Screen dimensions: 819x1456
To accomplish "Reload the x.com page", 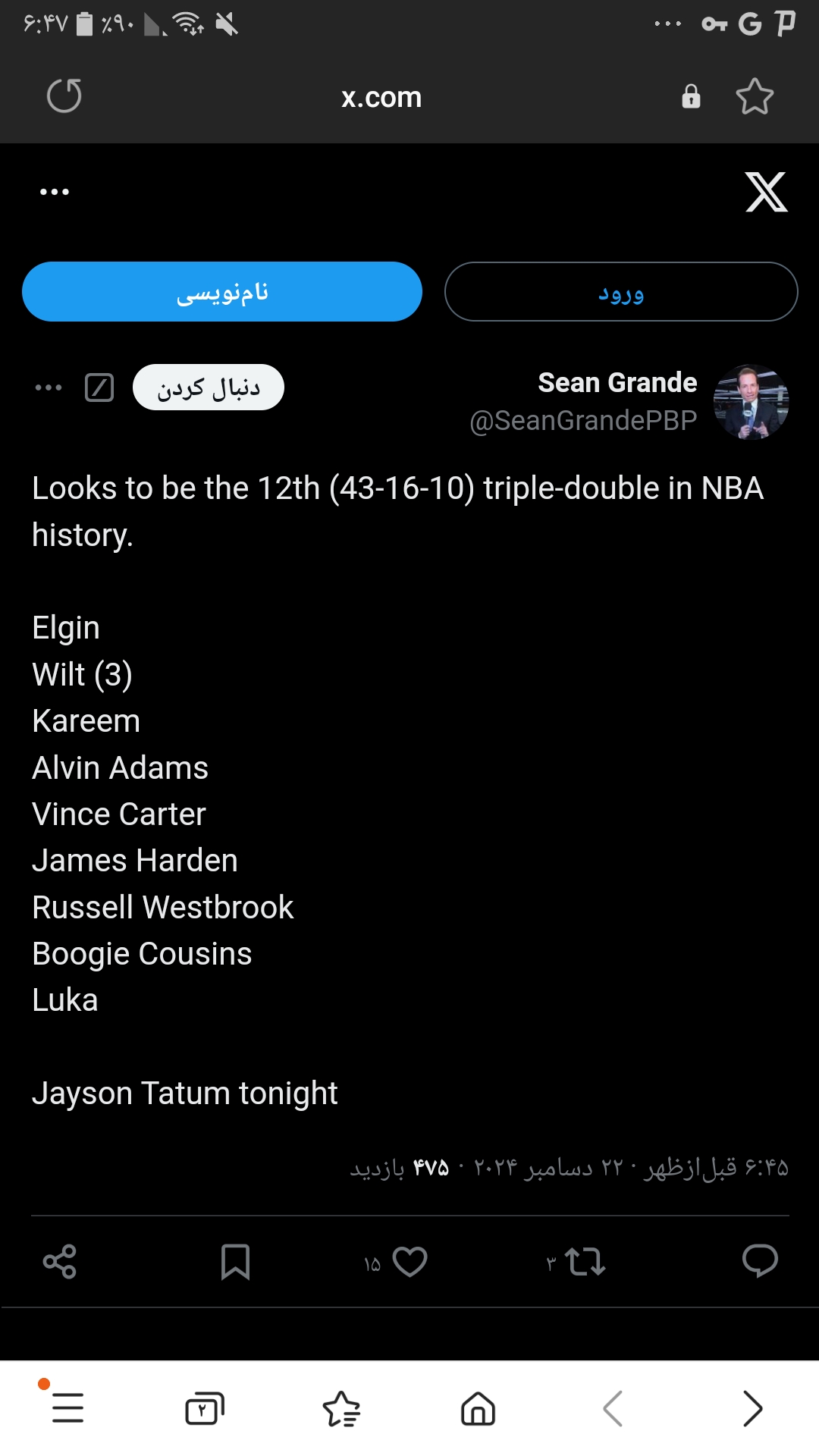I will pyautogui.click(x=64, y=96).
